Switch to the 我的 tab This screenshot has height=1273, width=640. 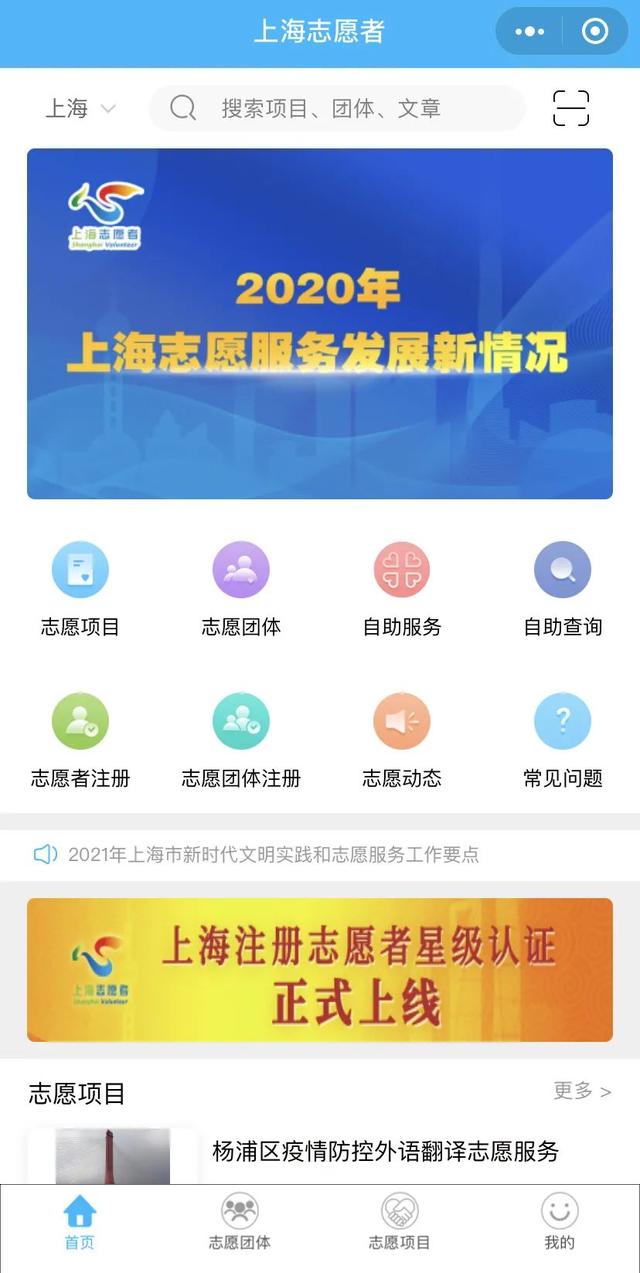(560, 1222)
